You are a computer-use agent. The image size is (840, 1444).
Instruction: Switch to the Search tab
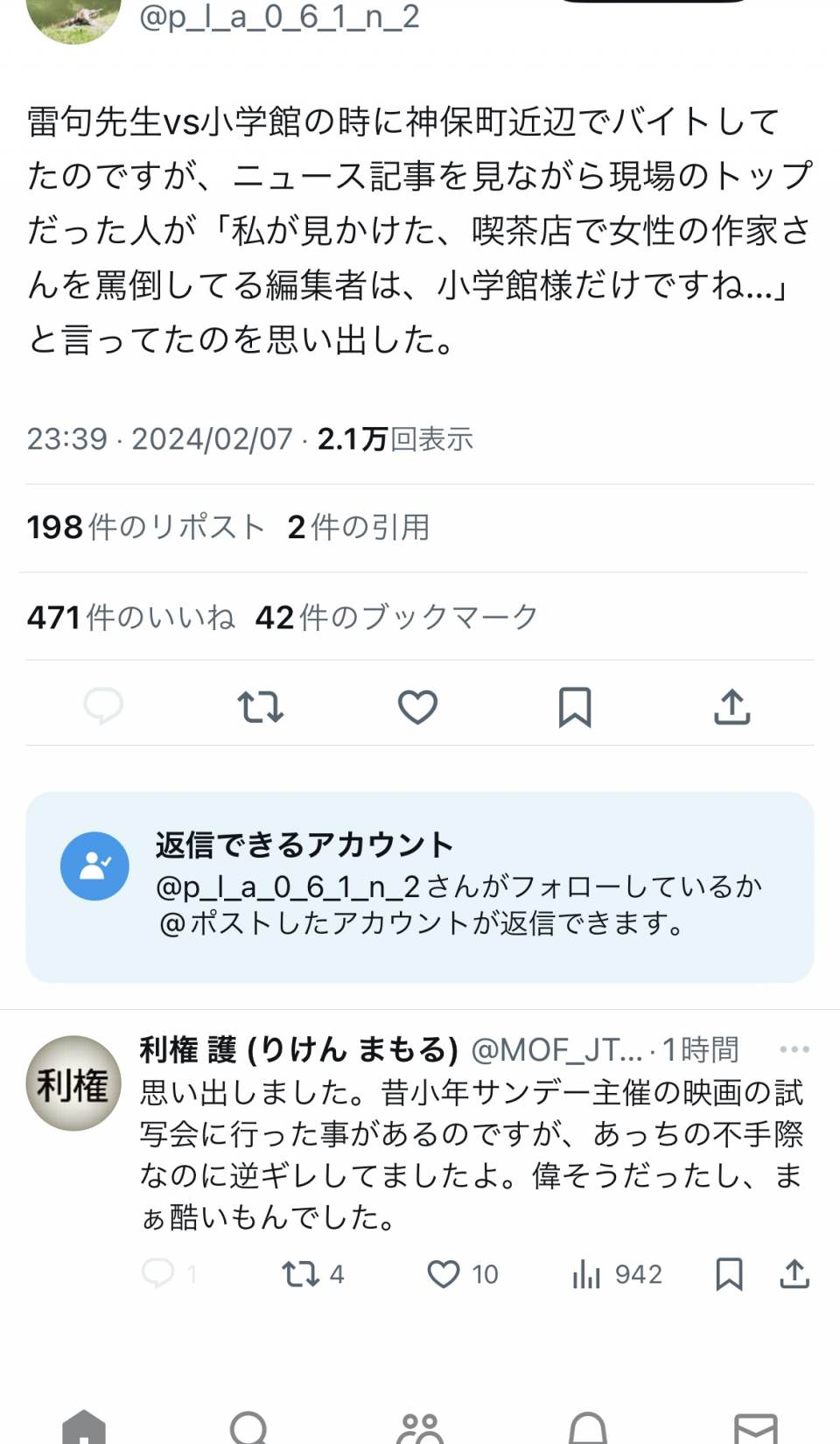[x=249, y=1426]
